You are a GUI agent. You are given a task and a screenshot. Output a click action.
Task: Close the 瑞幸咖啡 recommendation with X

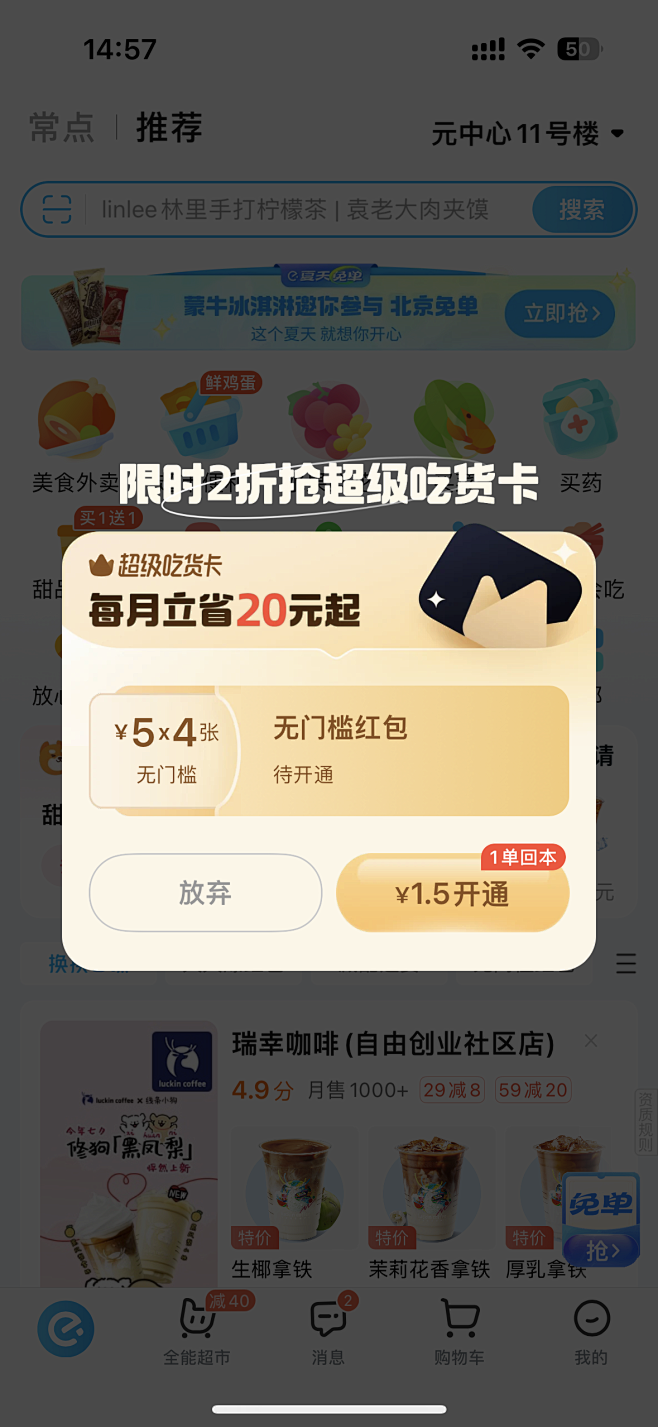click(591, 1041)
